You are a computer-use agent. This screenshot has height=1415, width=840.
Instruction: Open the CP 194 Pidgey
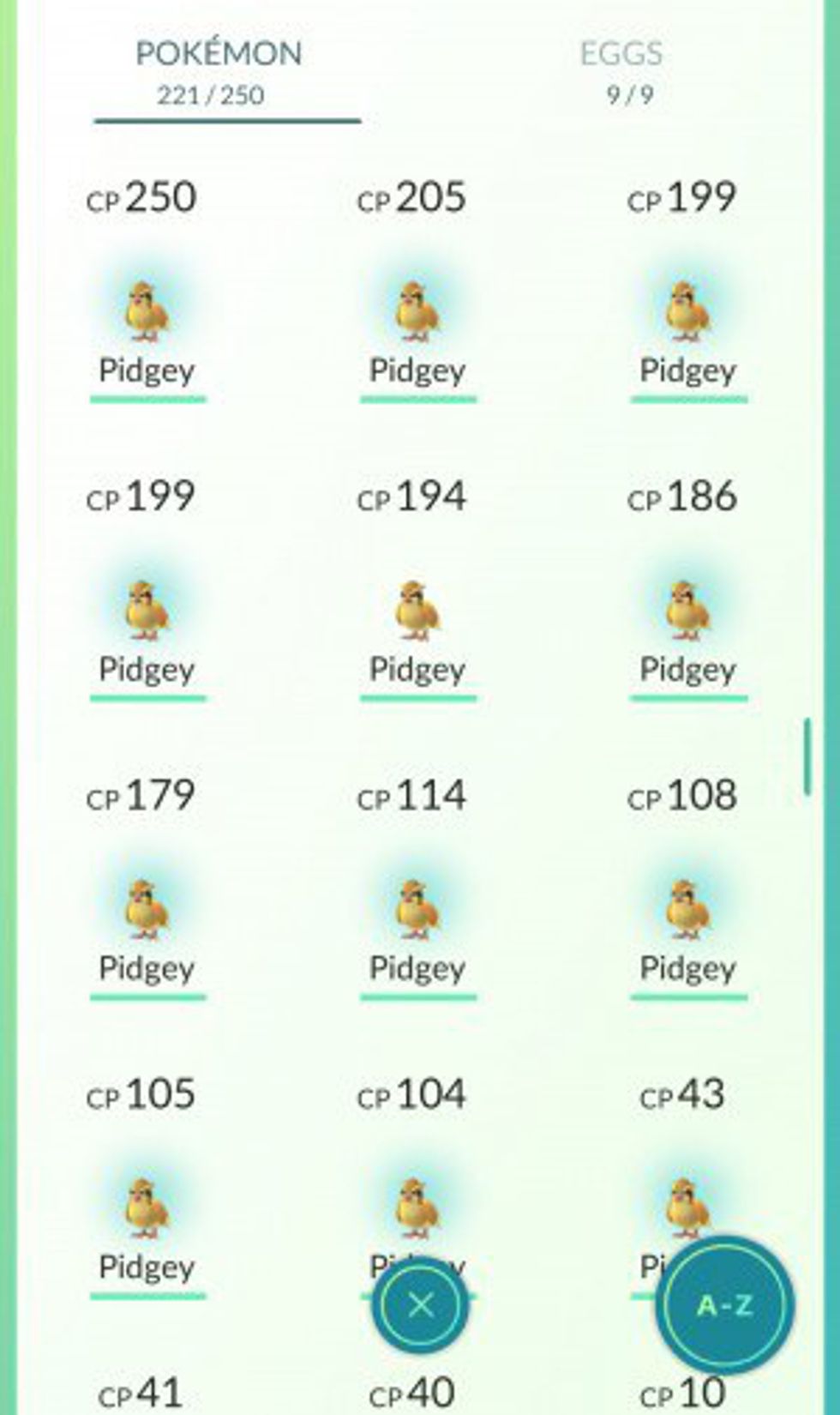417,611
